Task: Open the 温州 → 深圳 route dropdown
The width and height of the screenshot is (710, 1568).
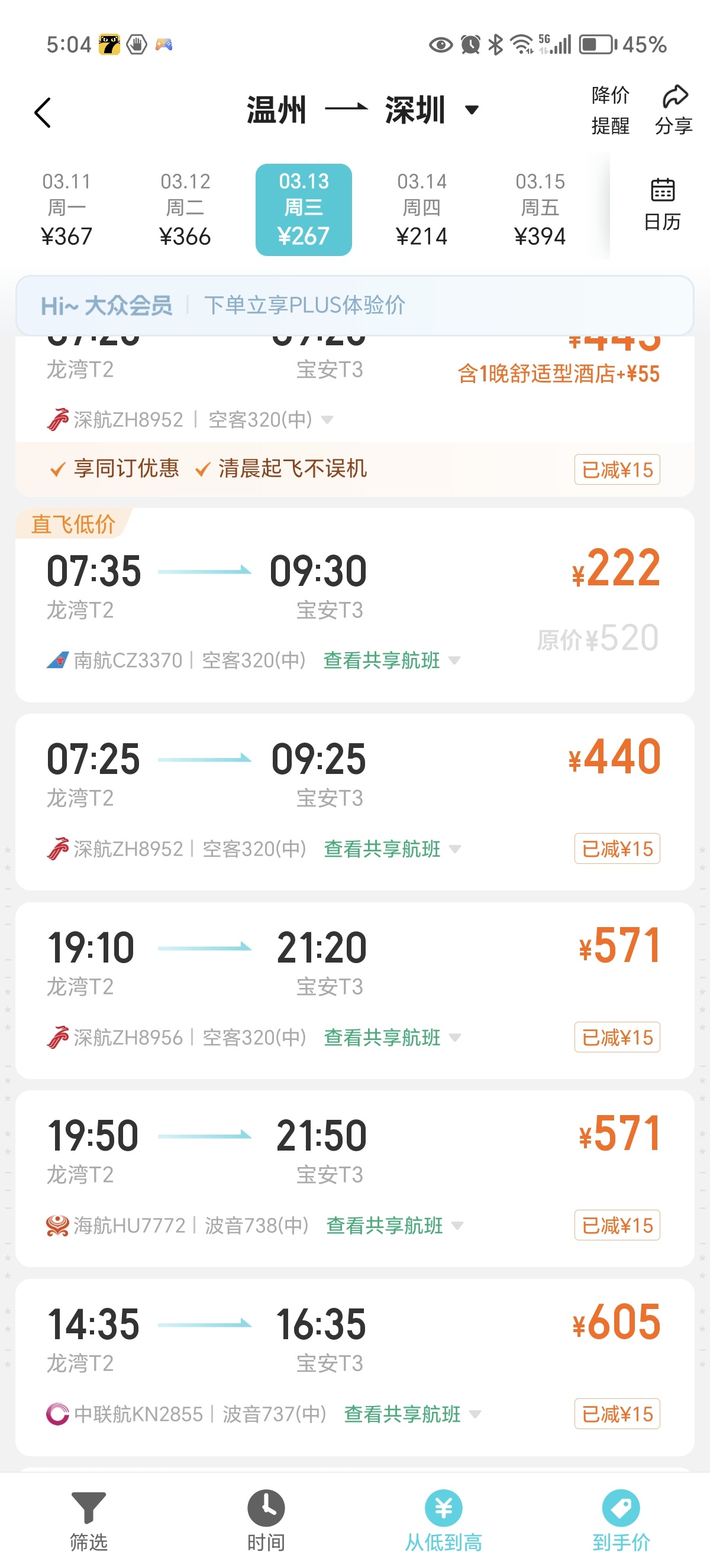Action: click(362, 110)
